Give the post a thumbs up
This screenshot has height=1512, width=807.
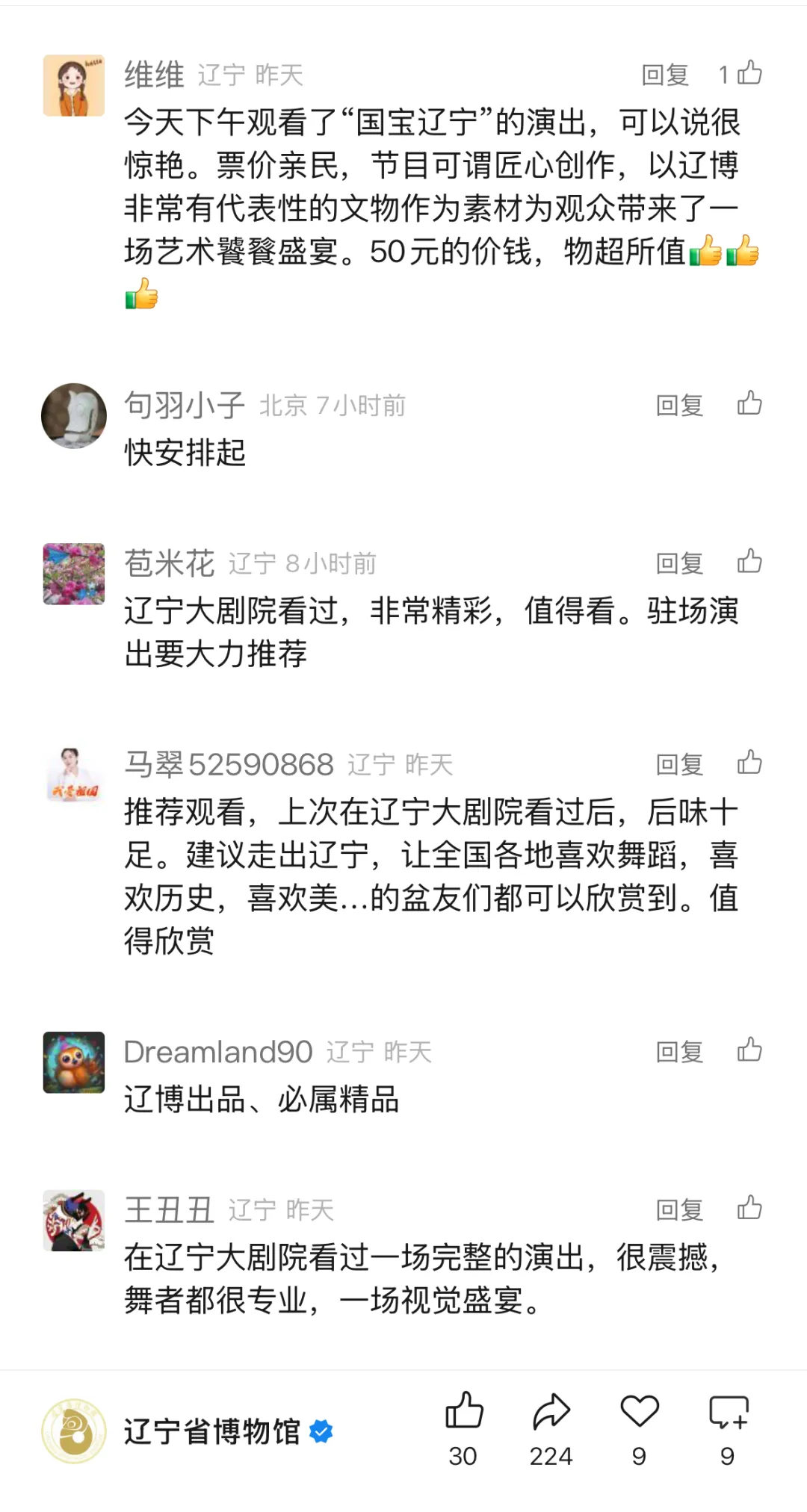click(463, 1412)
